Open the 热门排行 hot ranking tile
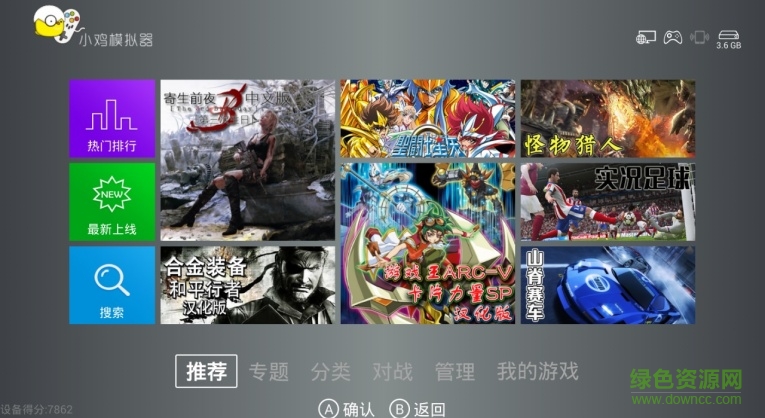 pyautogui.click(x=112, y=119)
